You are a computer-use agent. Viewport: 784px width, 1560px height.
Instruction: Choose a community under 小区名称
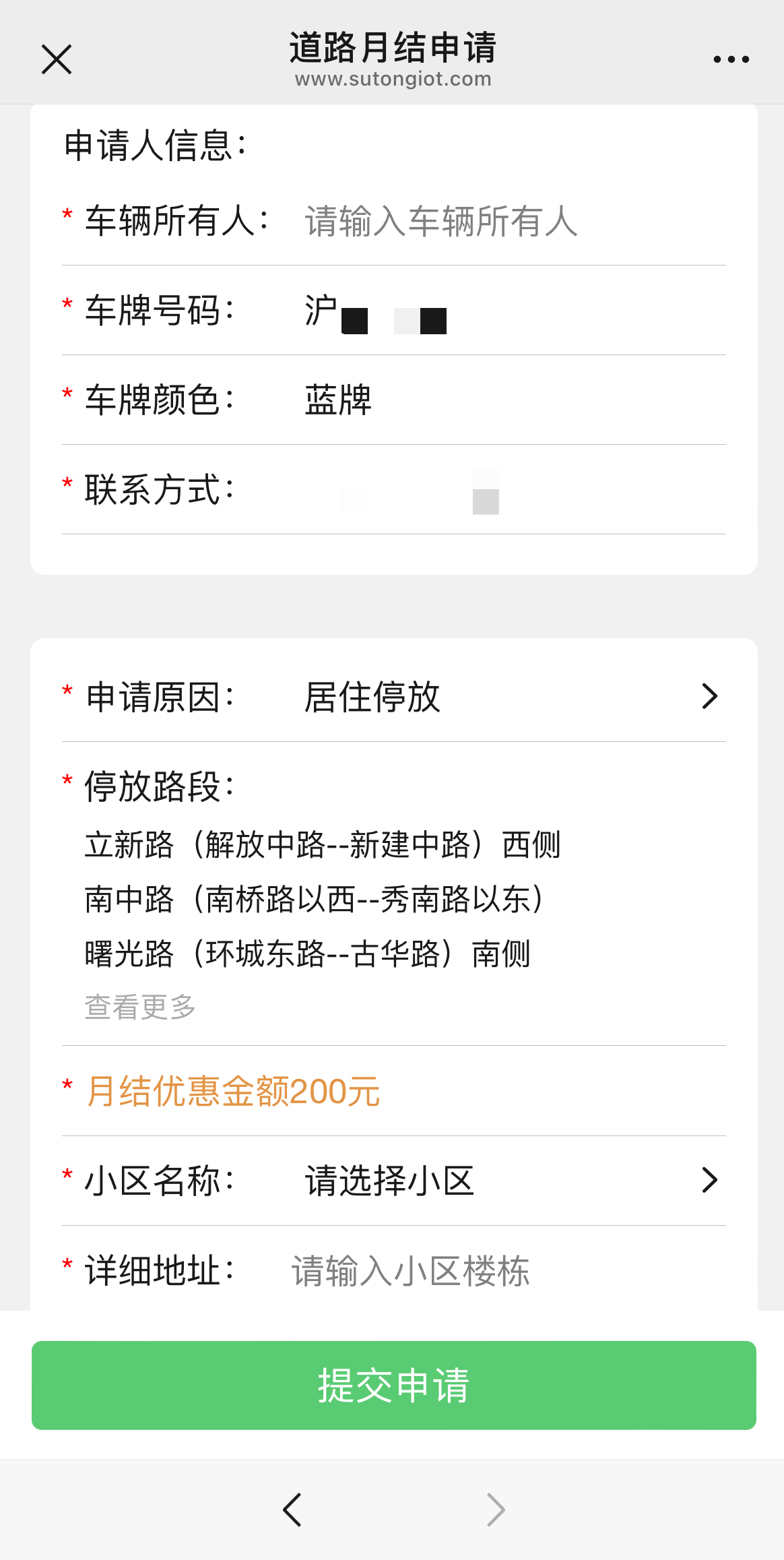point(505,1181)
